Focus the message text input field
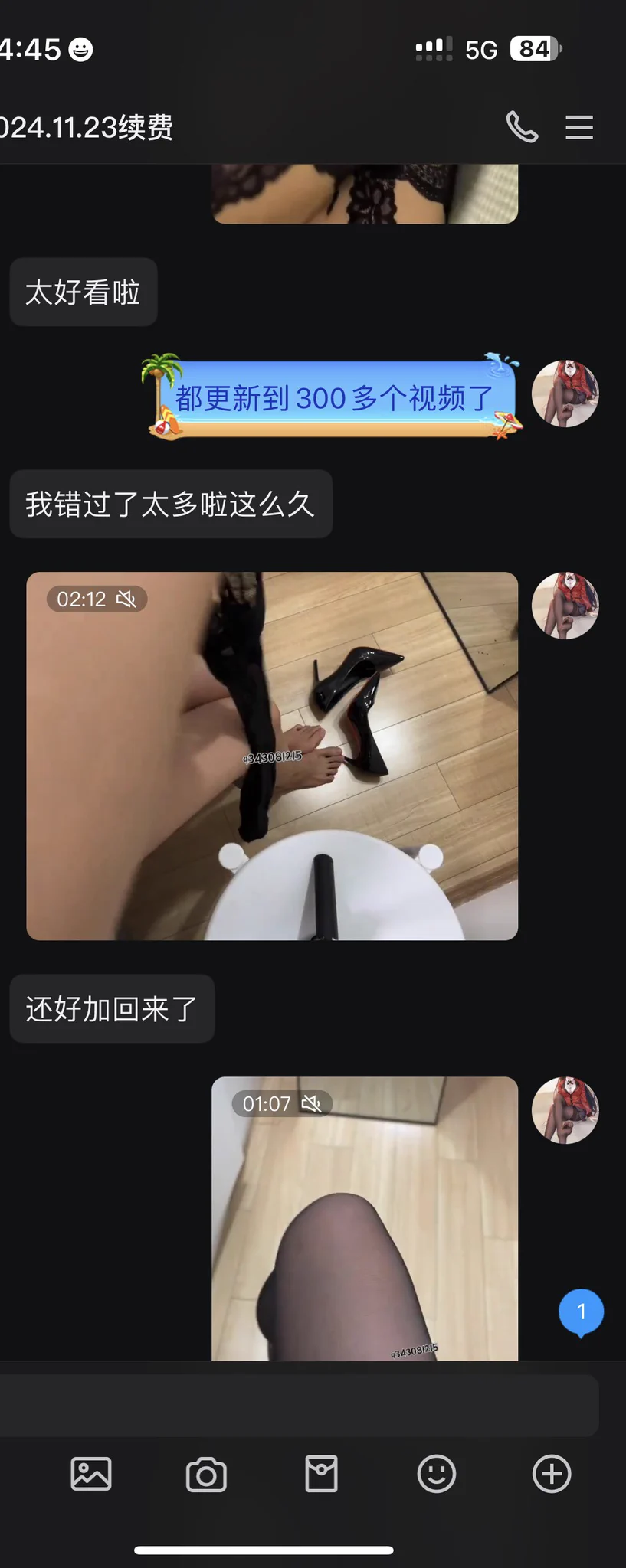 click(299, 1405)
